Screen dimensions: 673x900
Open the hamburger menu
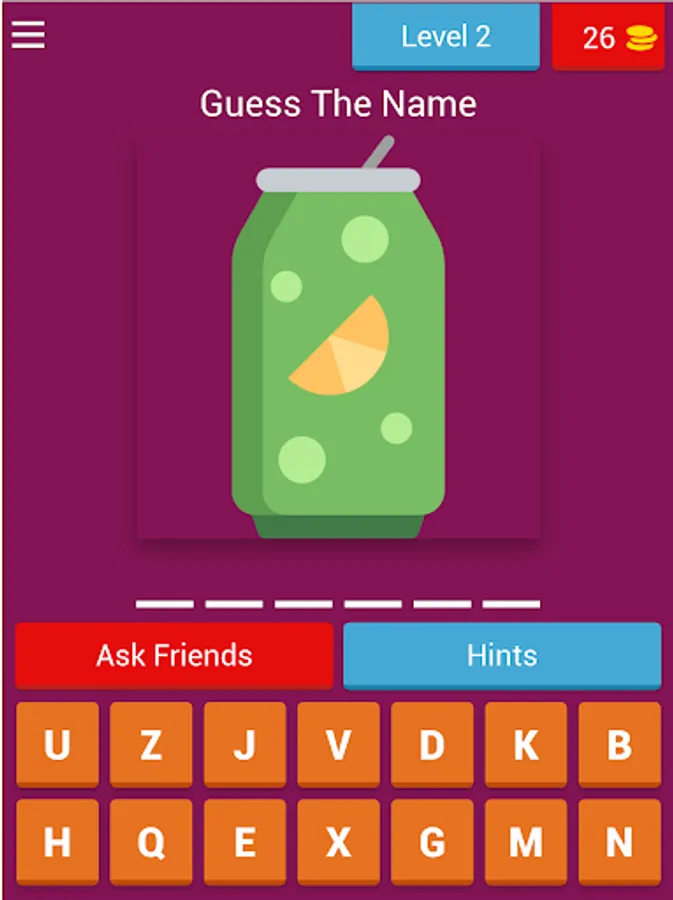(28, 35)
